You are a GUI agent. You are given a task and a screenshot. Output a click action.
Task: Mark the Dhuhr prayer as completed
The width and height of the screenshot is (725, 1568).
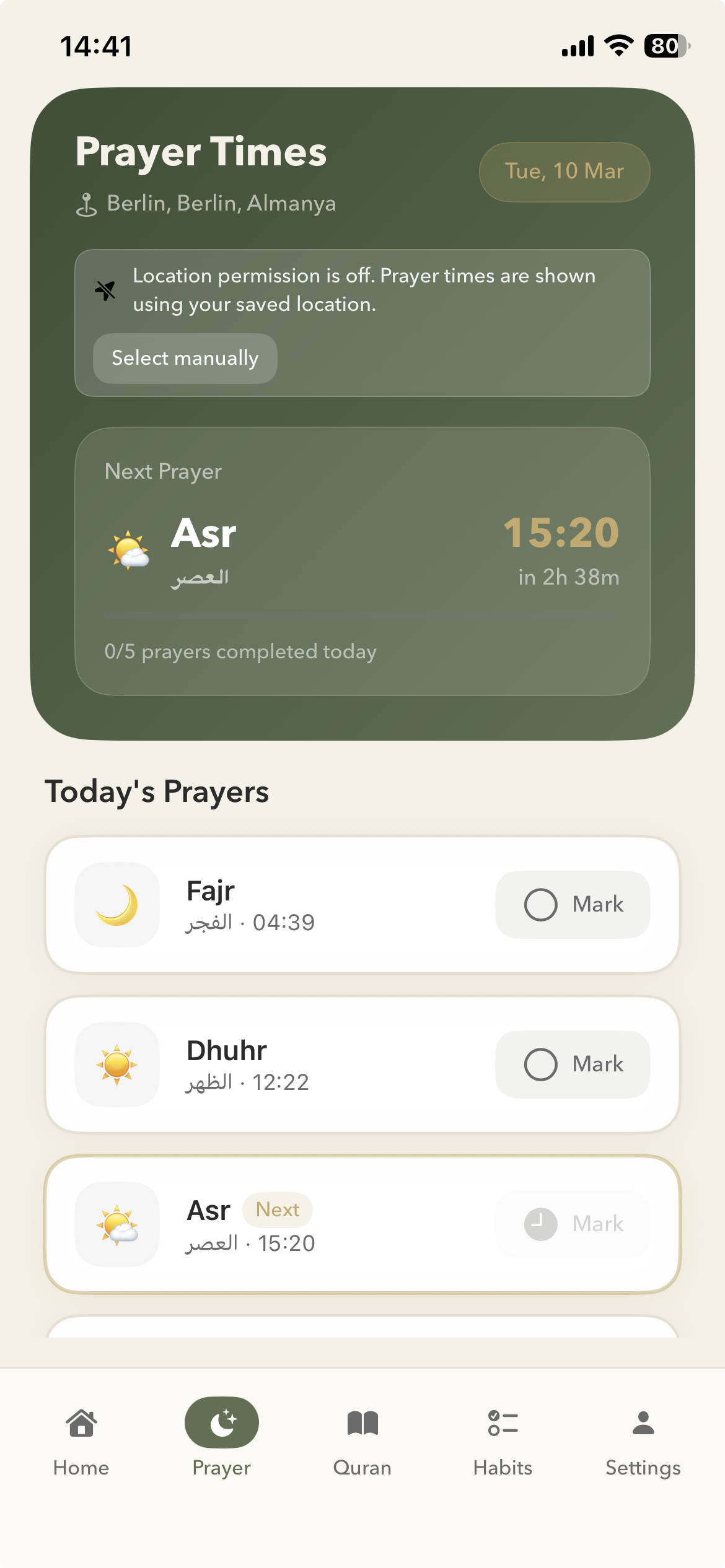pyautogui.click(x=571, y=1064)
